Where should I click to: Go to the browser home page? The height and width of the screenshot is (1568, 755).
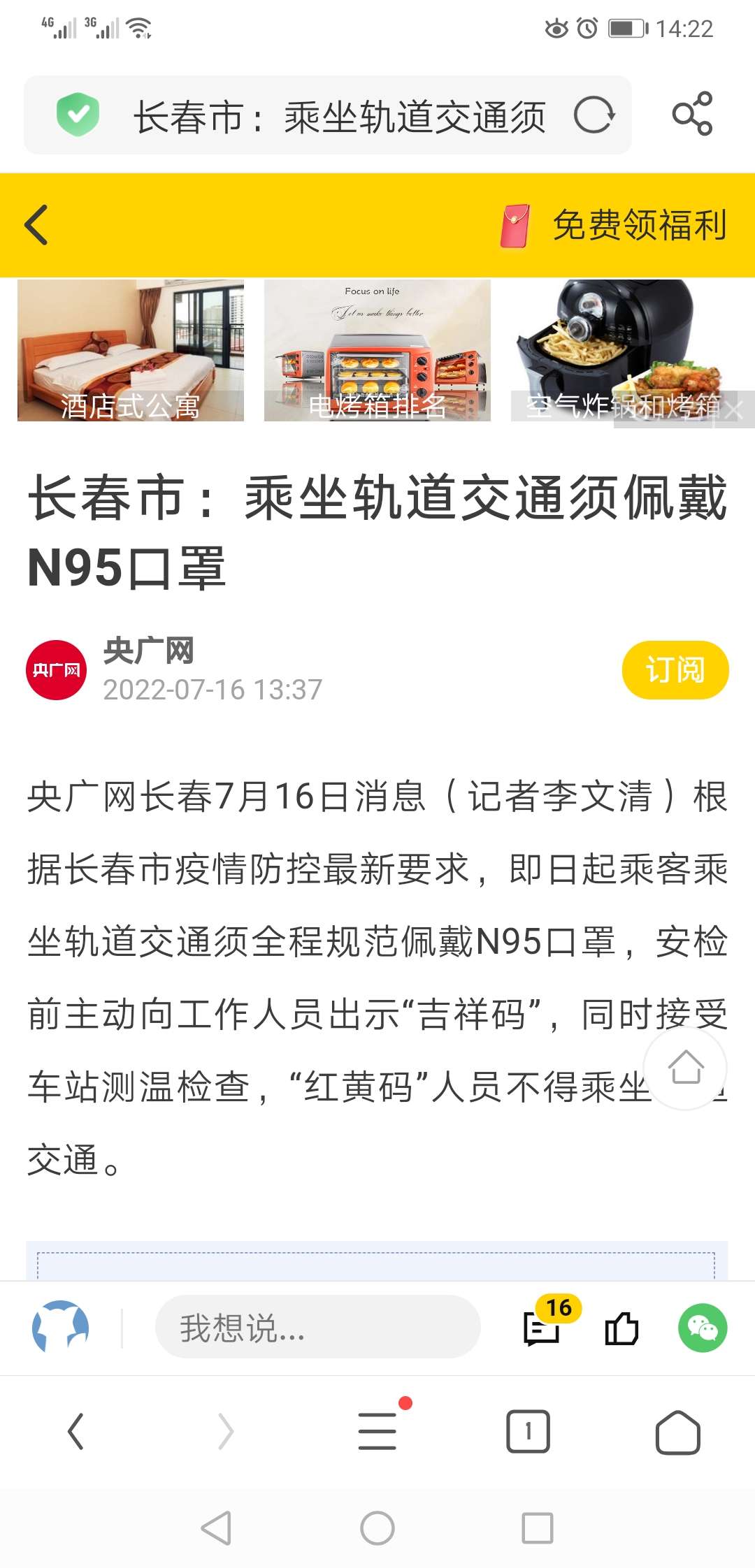pos(677,1432)
